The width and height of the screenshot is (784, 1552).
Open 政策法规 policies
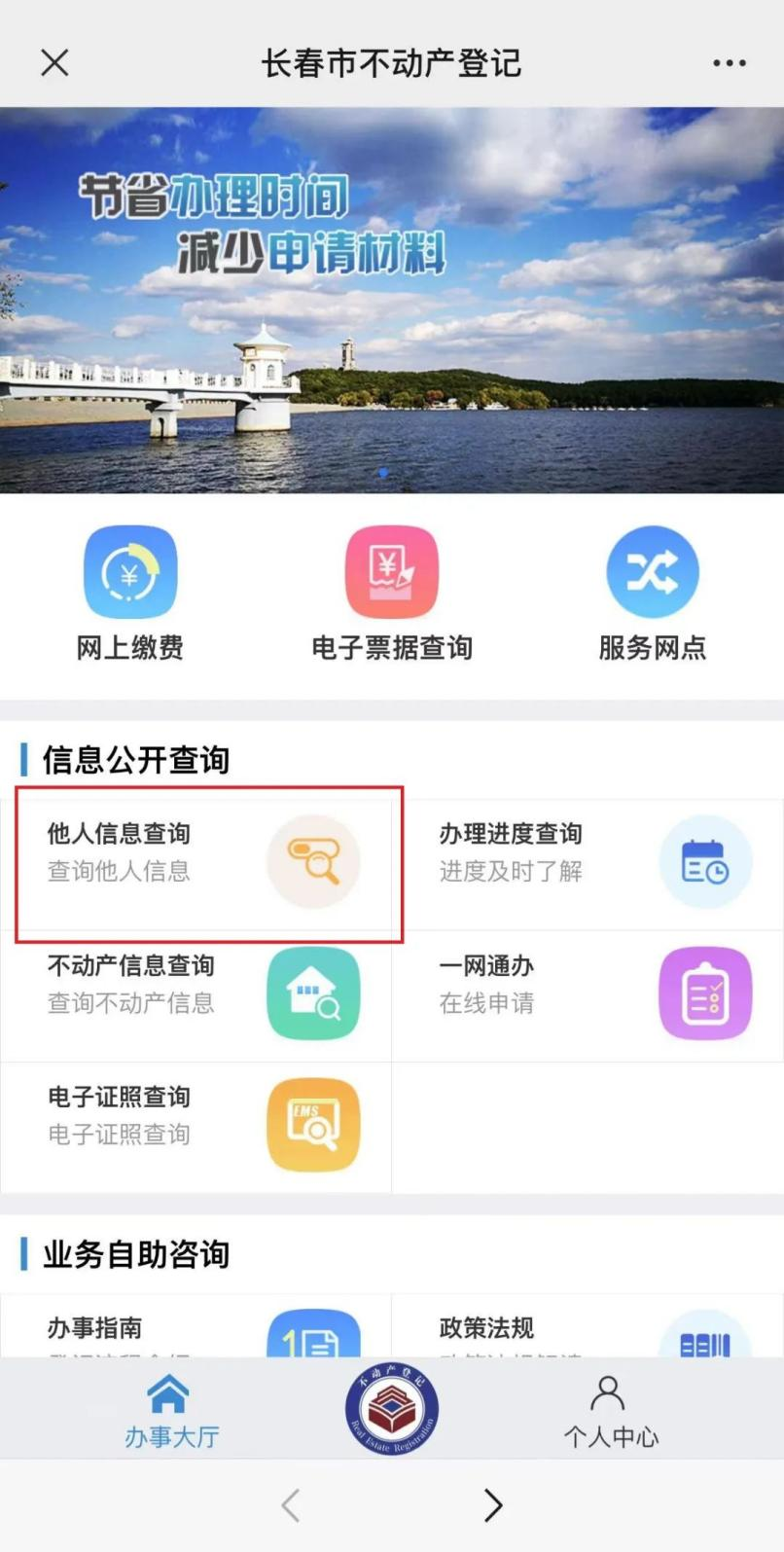pyautogui.click(x=588, y=1329)
